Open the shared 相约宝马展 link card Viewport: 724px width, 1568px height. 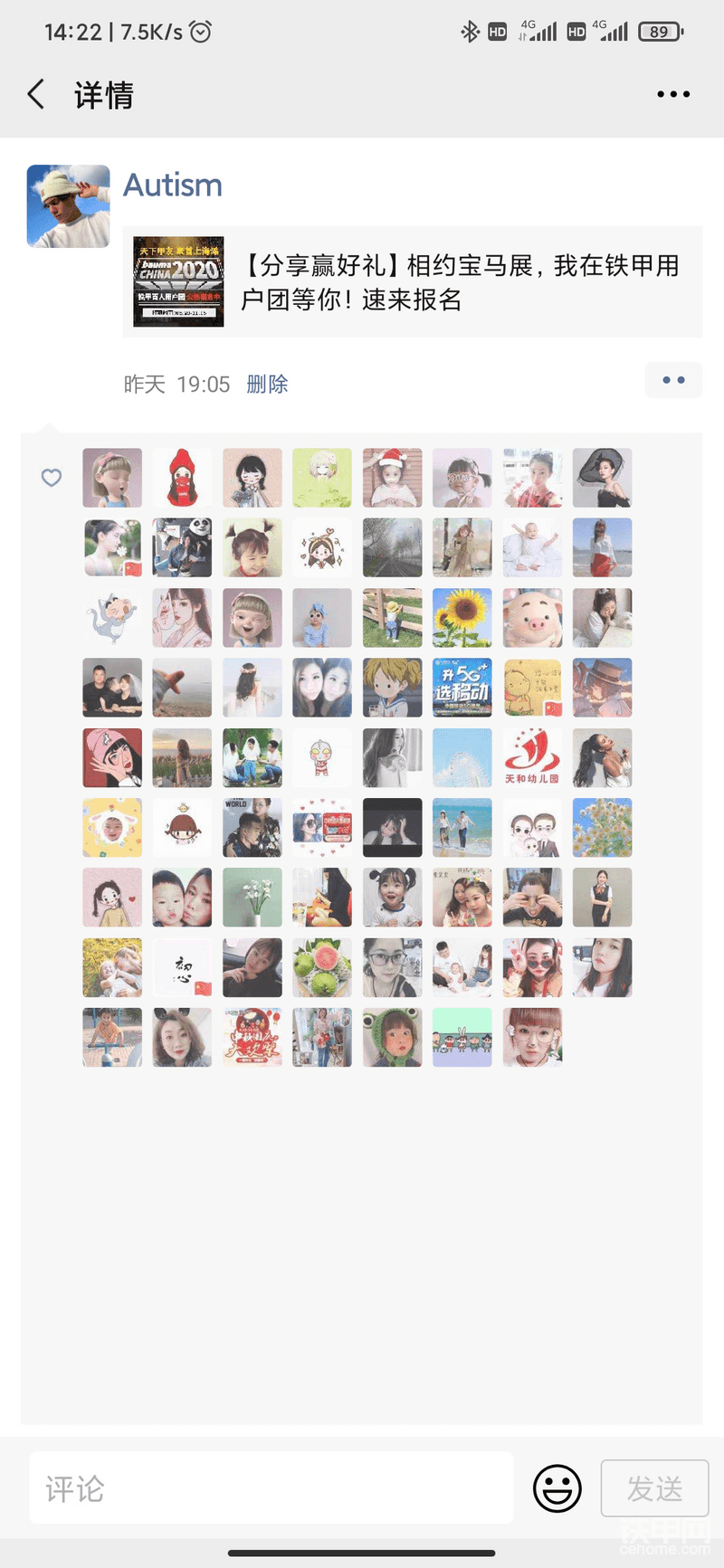pos(413,282)
